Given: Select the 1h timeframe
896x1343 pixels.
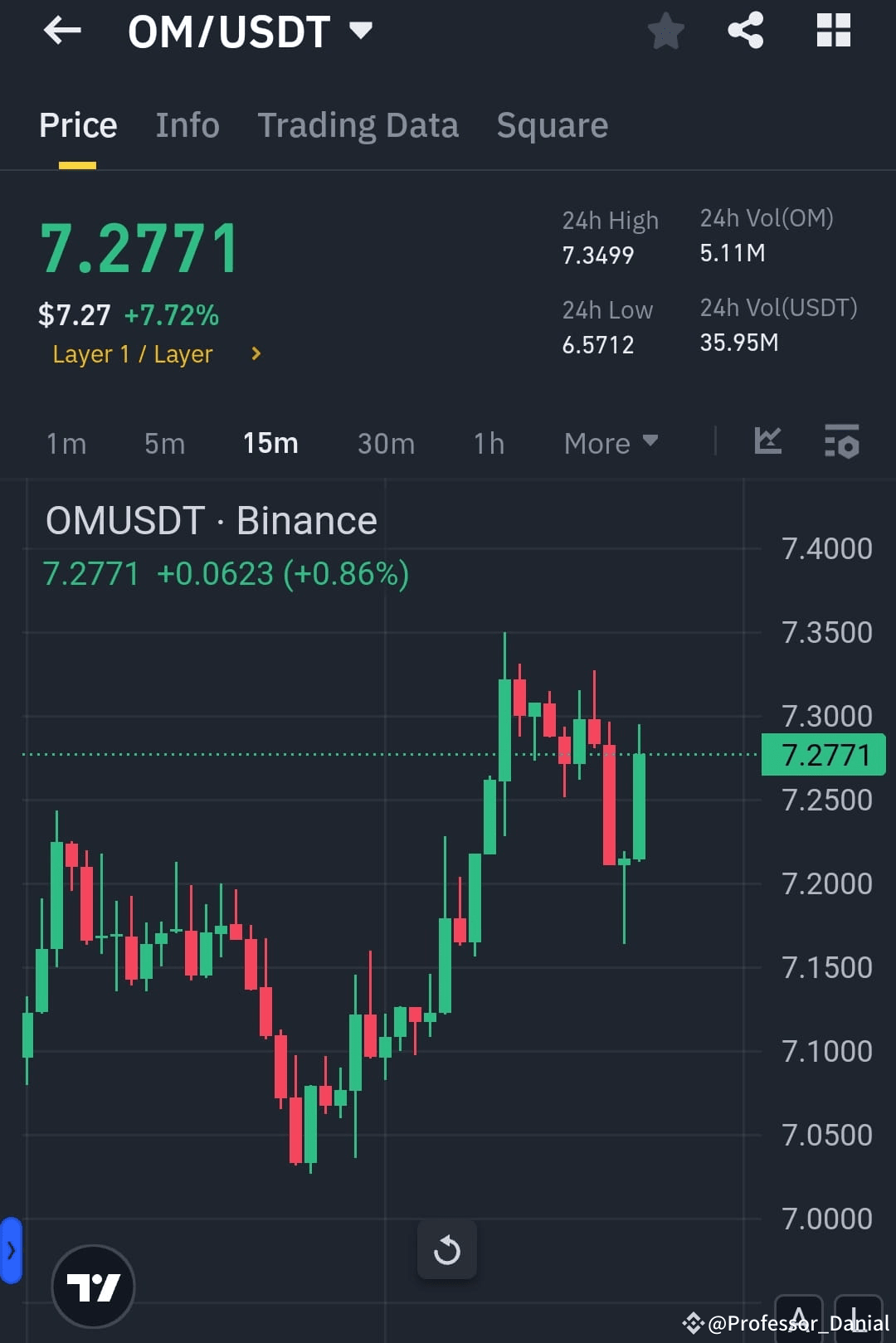Looking at the screenshot, I should coord(488,443).
